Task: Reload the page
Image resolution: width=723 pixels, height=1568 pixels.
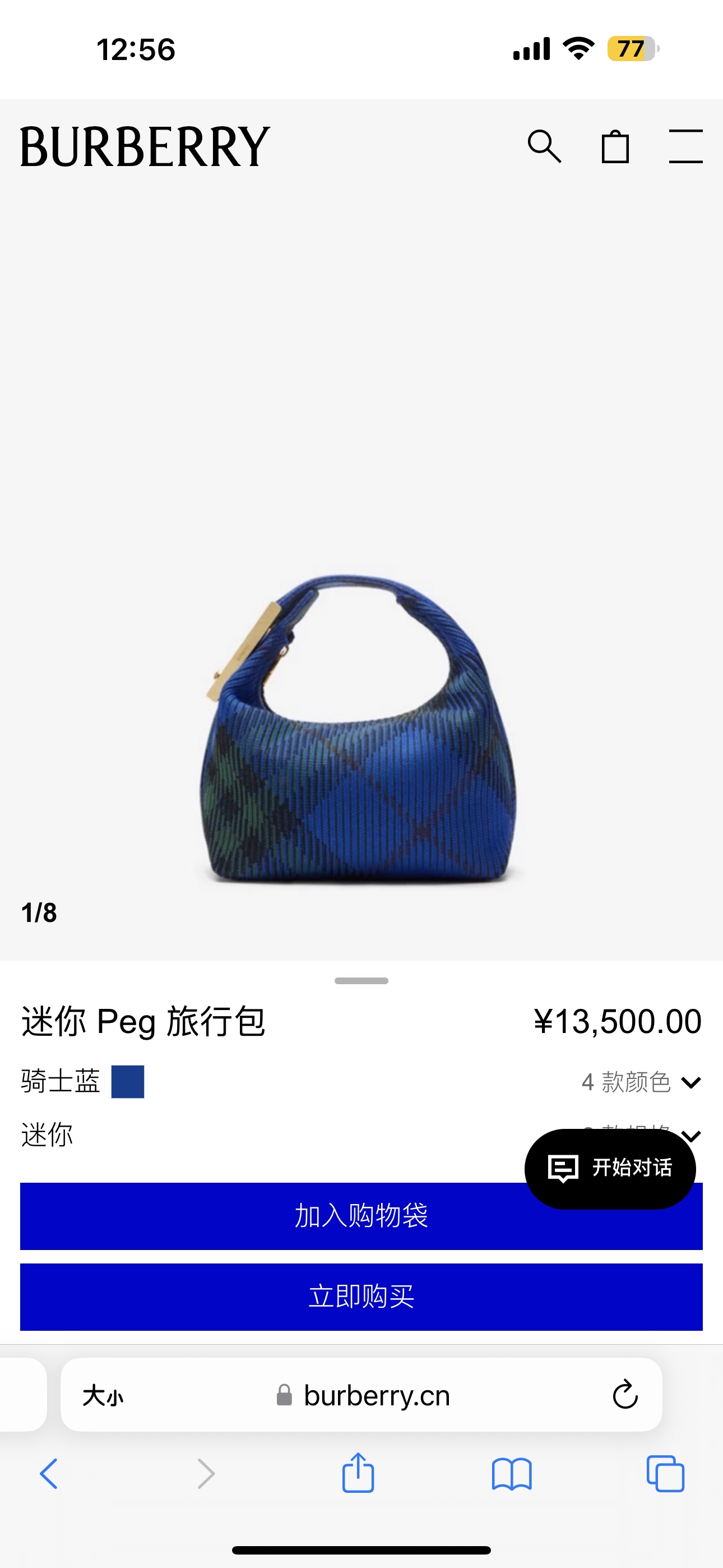Action: click(625, 1395)
